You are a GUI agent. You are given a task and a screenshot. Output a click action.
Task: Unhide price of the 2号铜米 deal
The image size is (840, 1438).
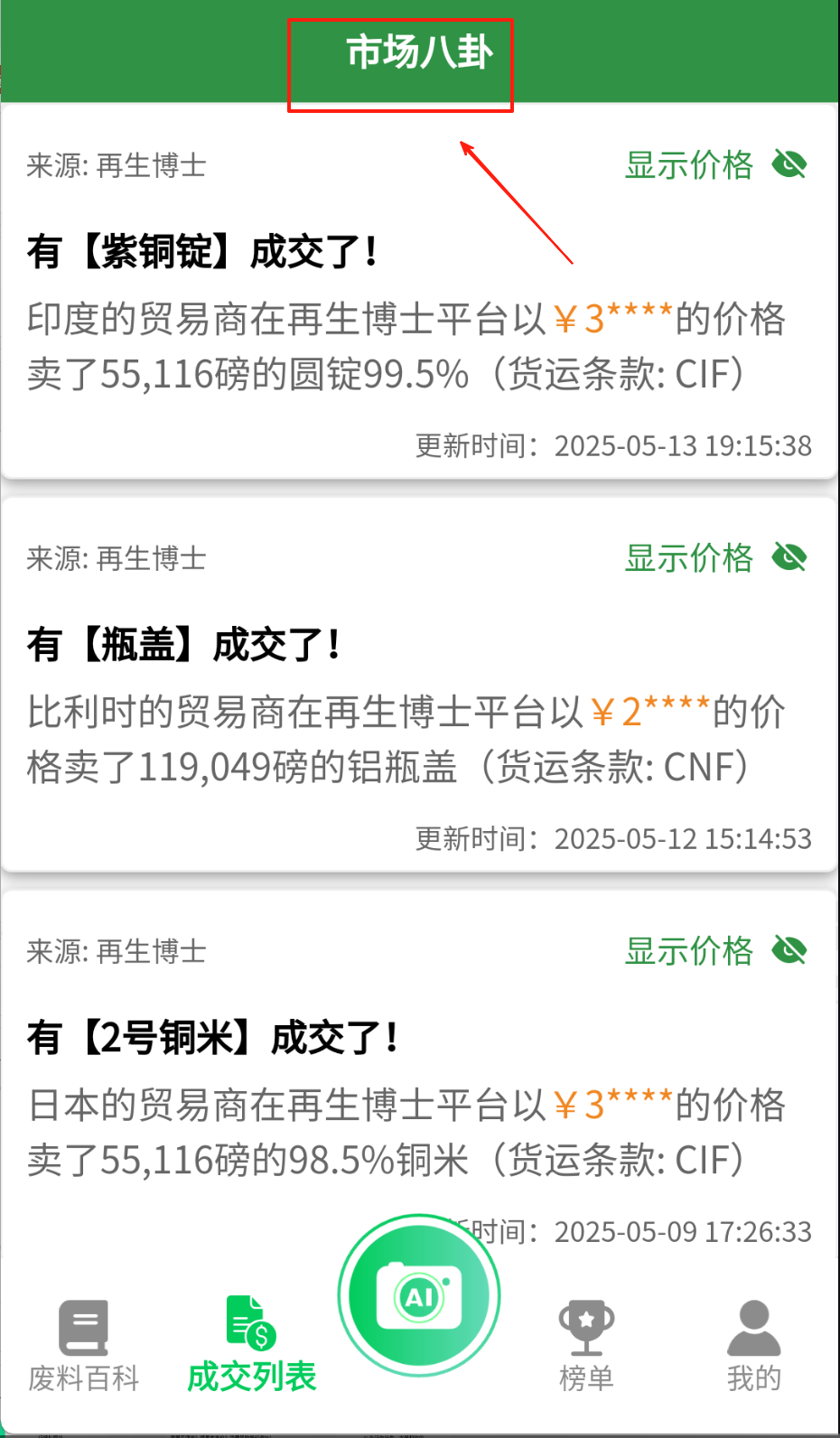714,951
